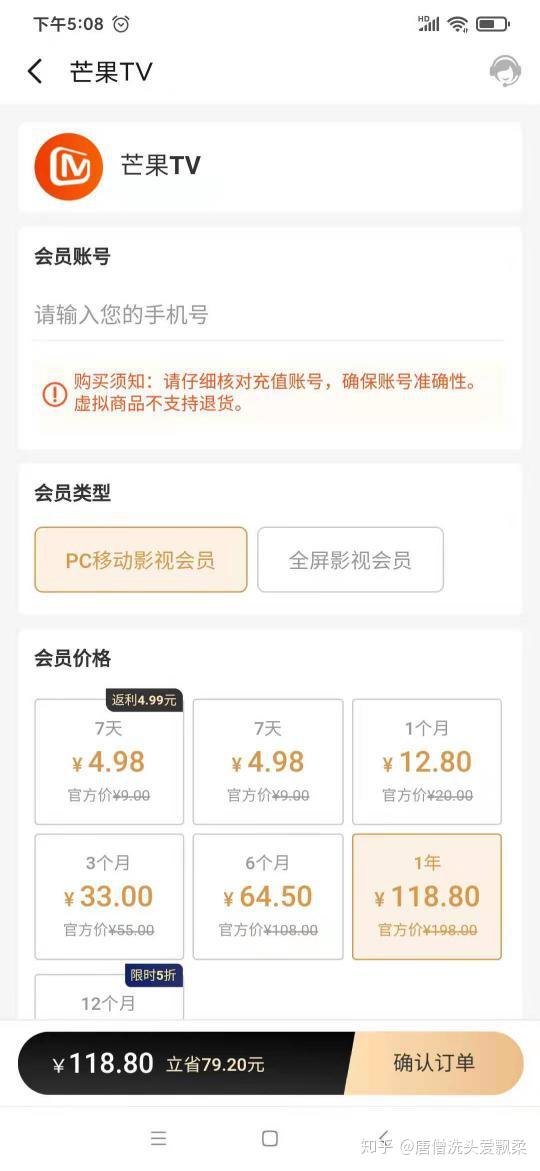The height and width of the screenshot is (1171, 540).
Task: Pick the 3个月 plan for ¥33.00
Action: [x=109, y=896]
